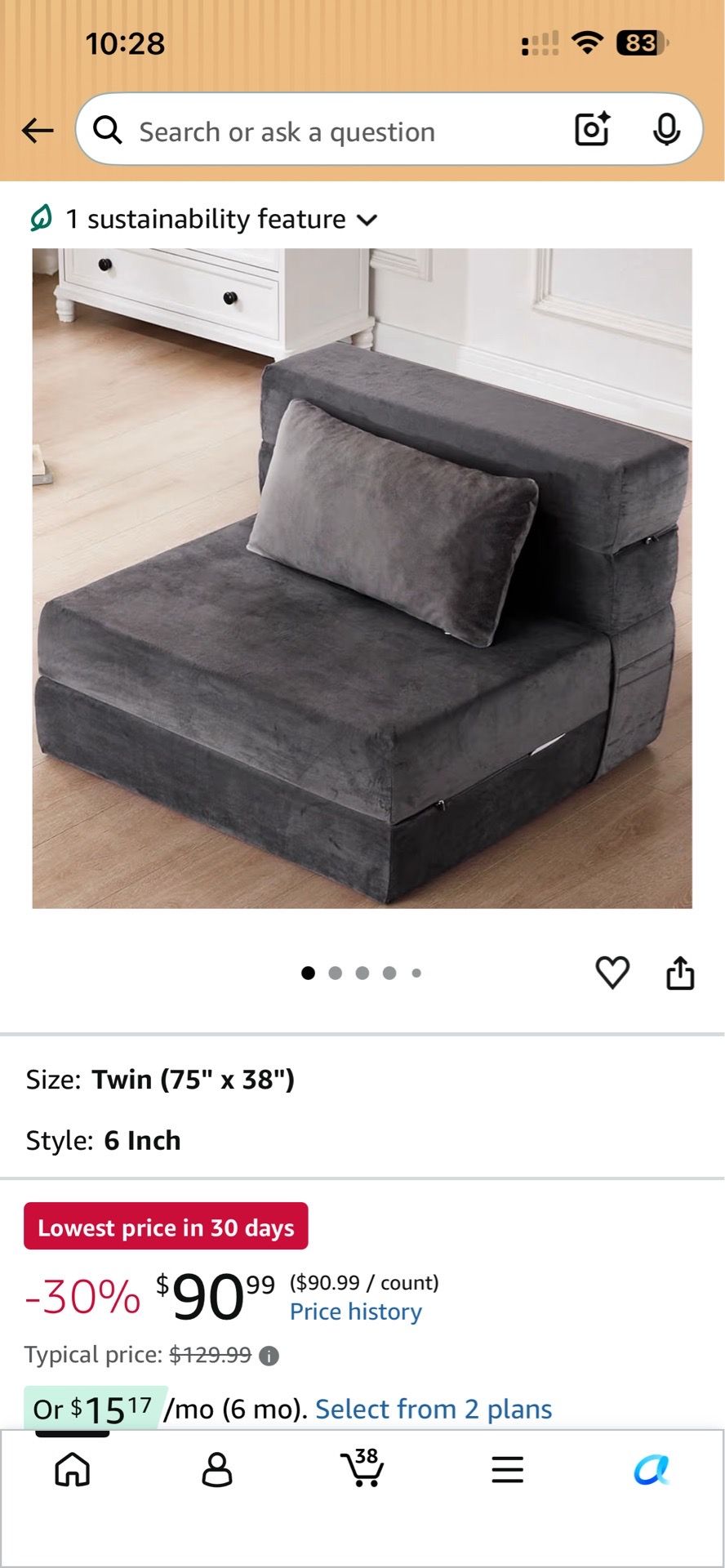Start voice search with microphone icon
The width and height of the screenshot is (725, 1568).
pyautogui.click(x=666, y=130)
